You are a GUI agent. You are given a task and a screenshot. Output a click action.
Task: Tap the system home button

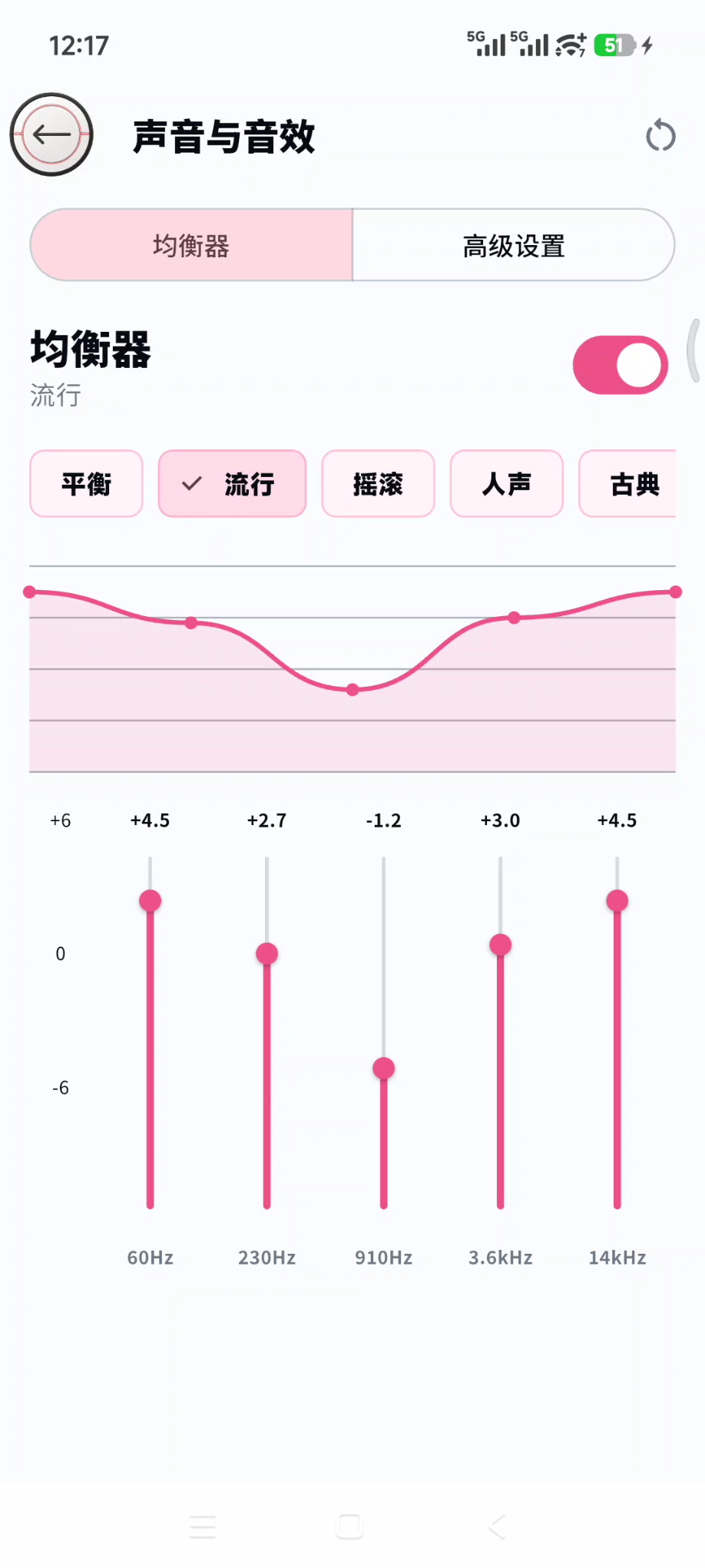(349, 1527)
